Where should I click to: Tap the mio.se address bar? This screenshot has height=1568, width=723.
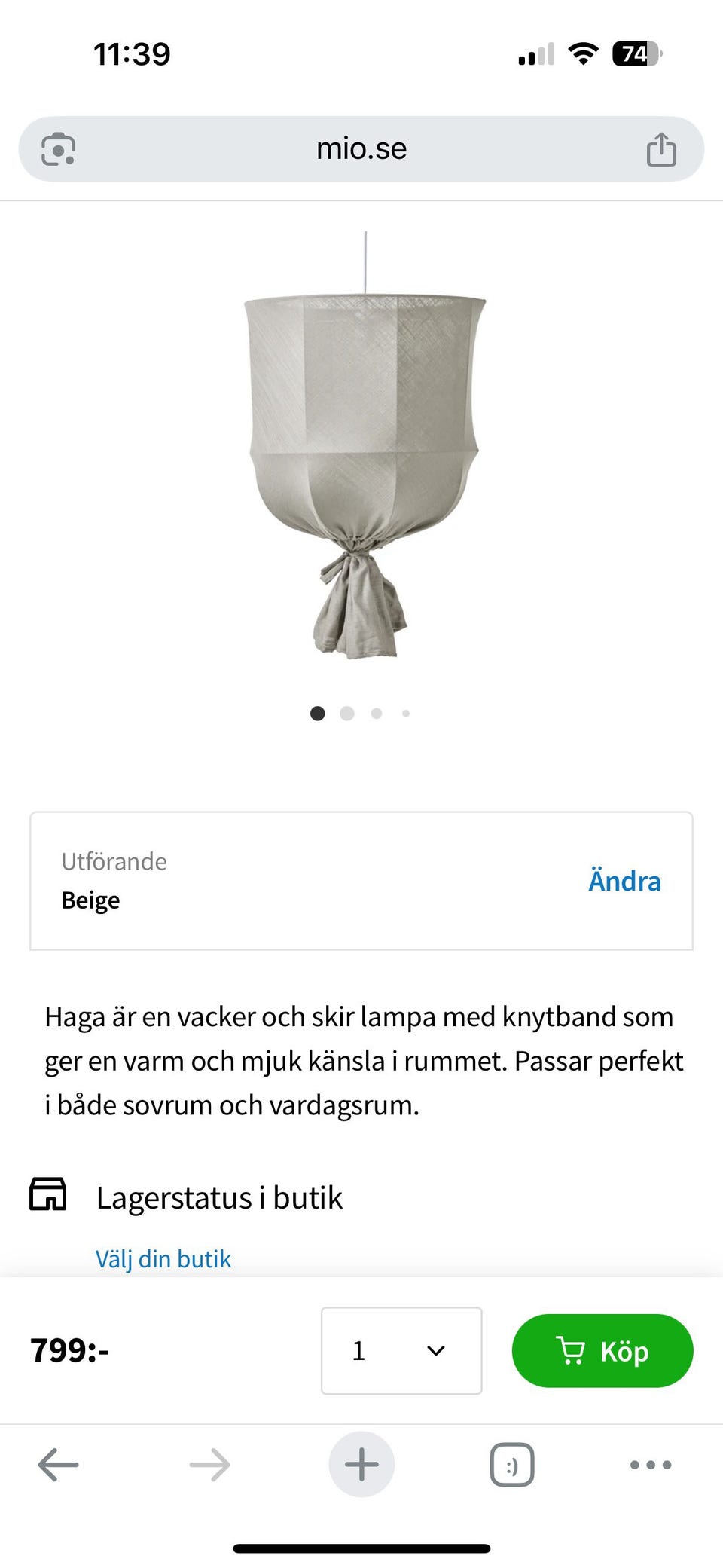coord(361,148)
